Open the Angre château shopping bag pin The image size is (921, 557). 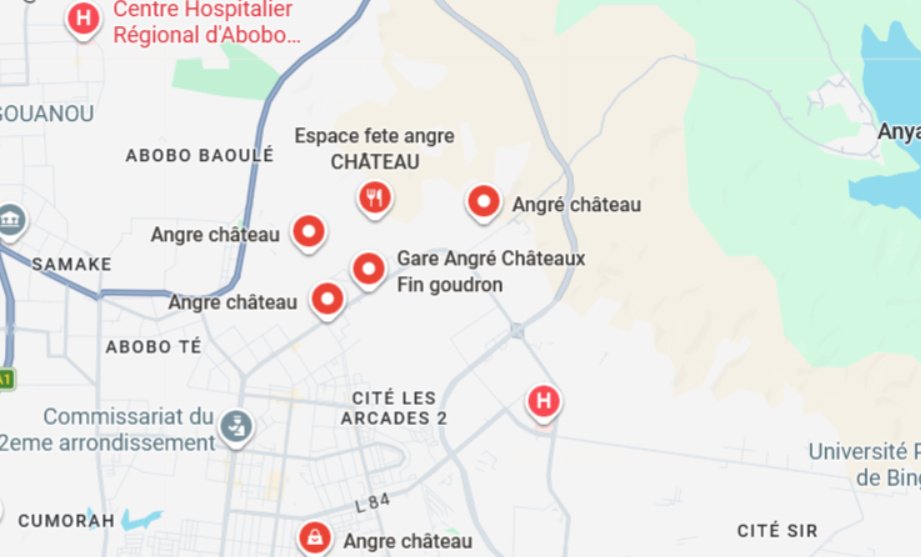pos(316,538)
